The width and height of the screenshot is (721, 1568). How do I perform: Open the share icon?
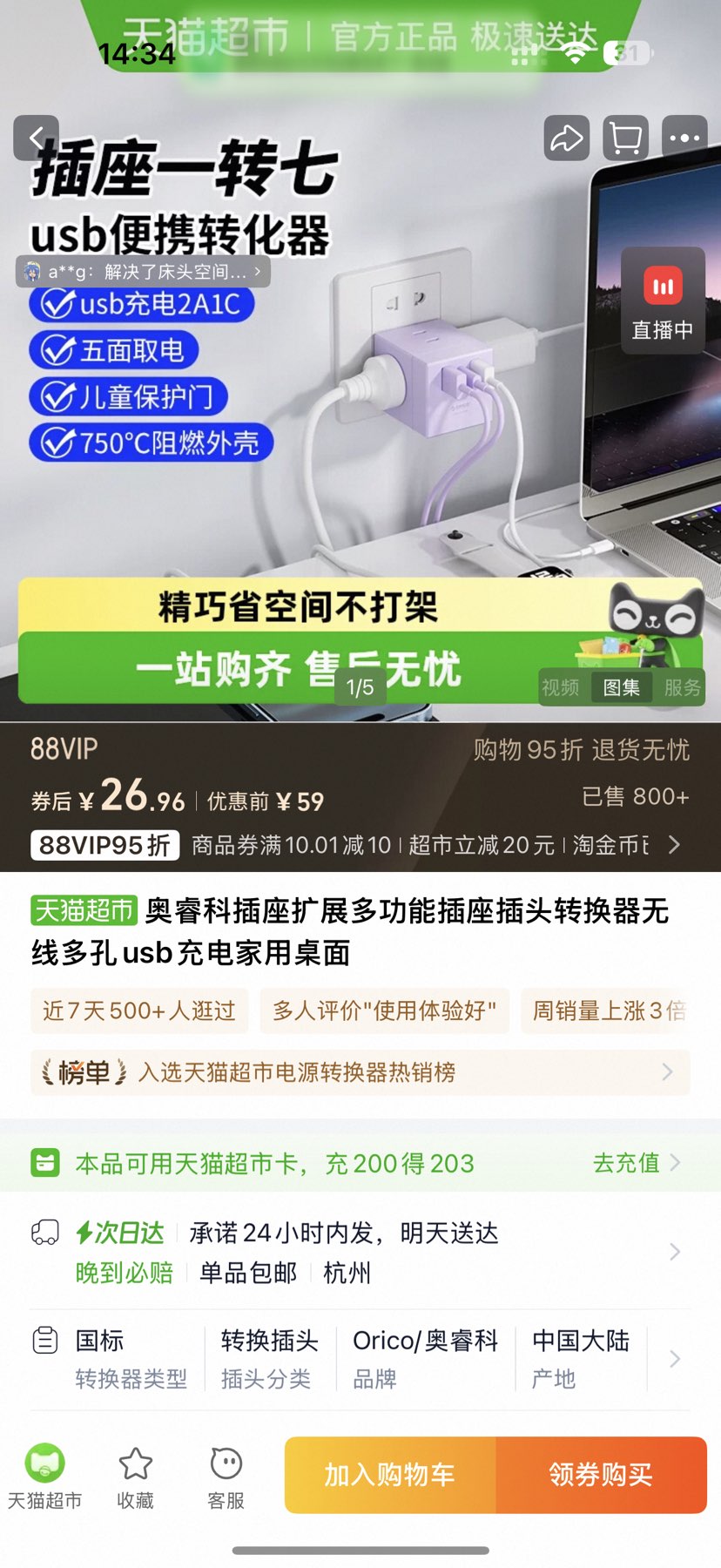566,138
